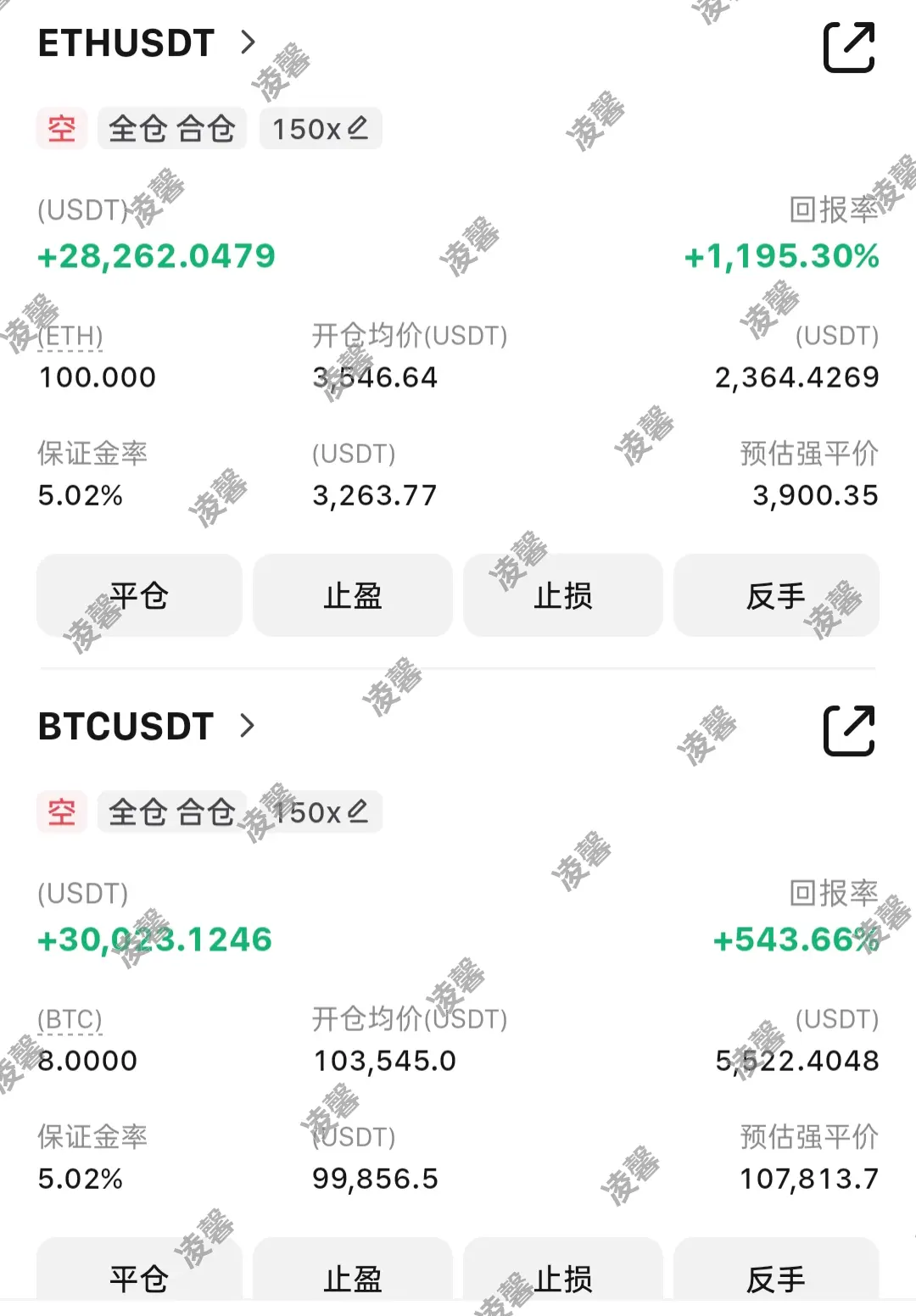Share the ETHUSDT position
Image resolution: width=916 pixels, height=1316 pixels.
849,47
